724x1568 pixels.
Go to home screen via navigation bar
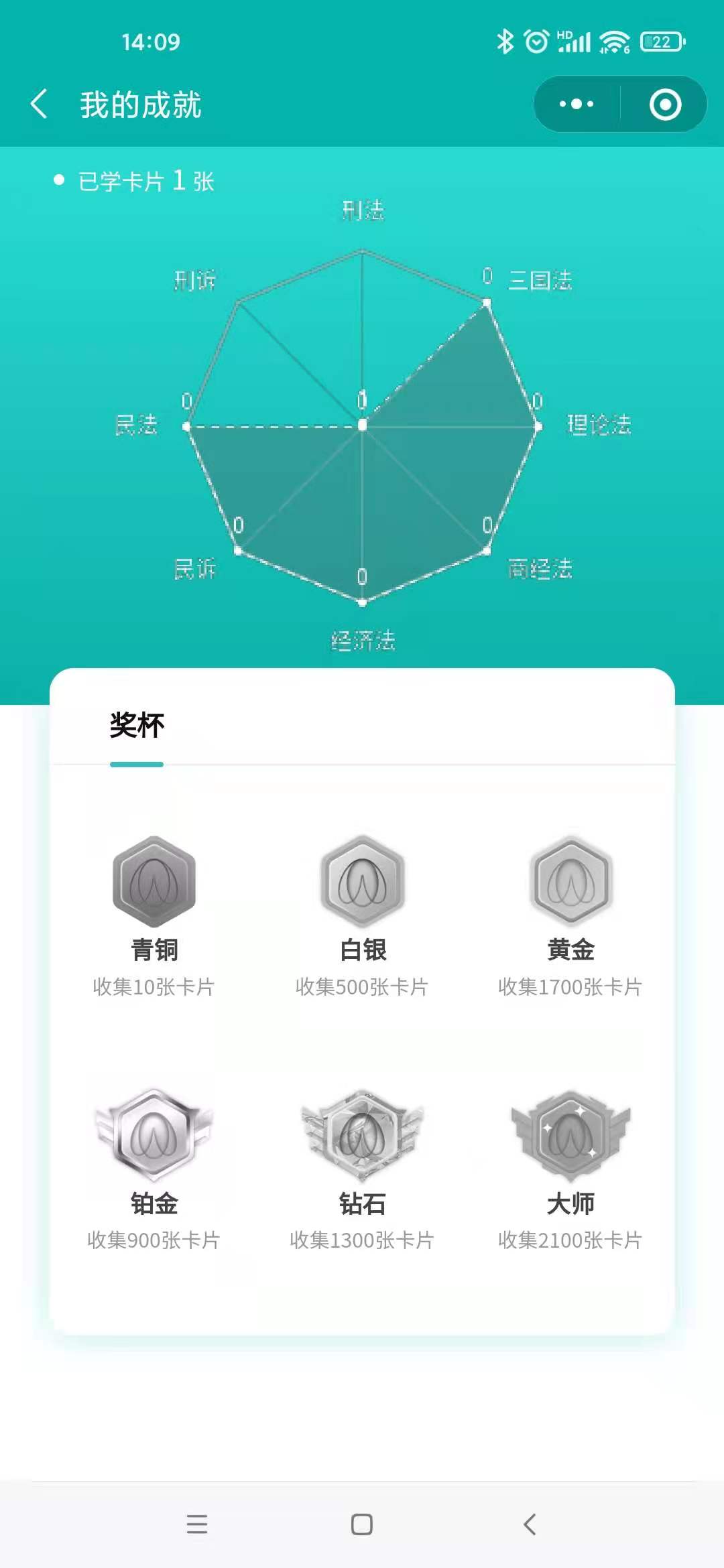coord(362,1524)
